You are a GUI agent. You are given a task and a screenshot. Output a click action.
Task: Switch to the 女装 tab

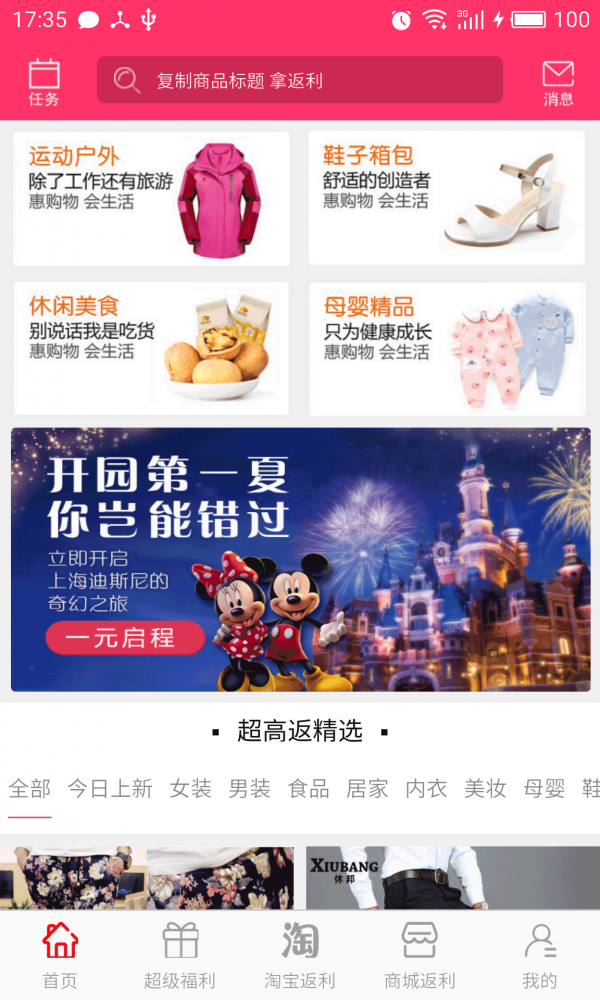pos(190,789)
